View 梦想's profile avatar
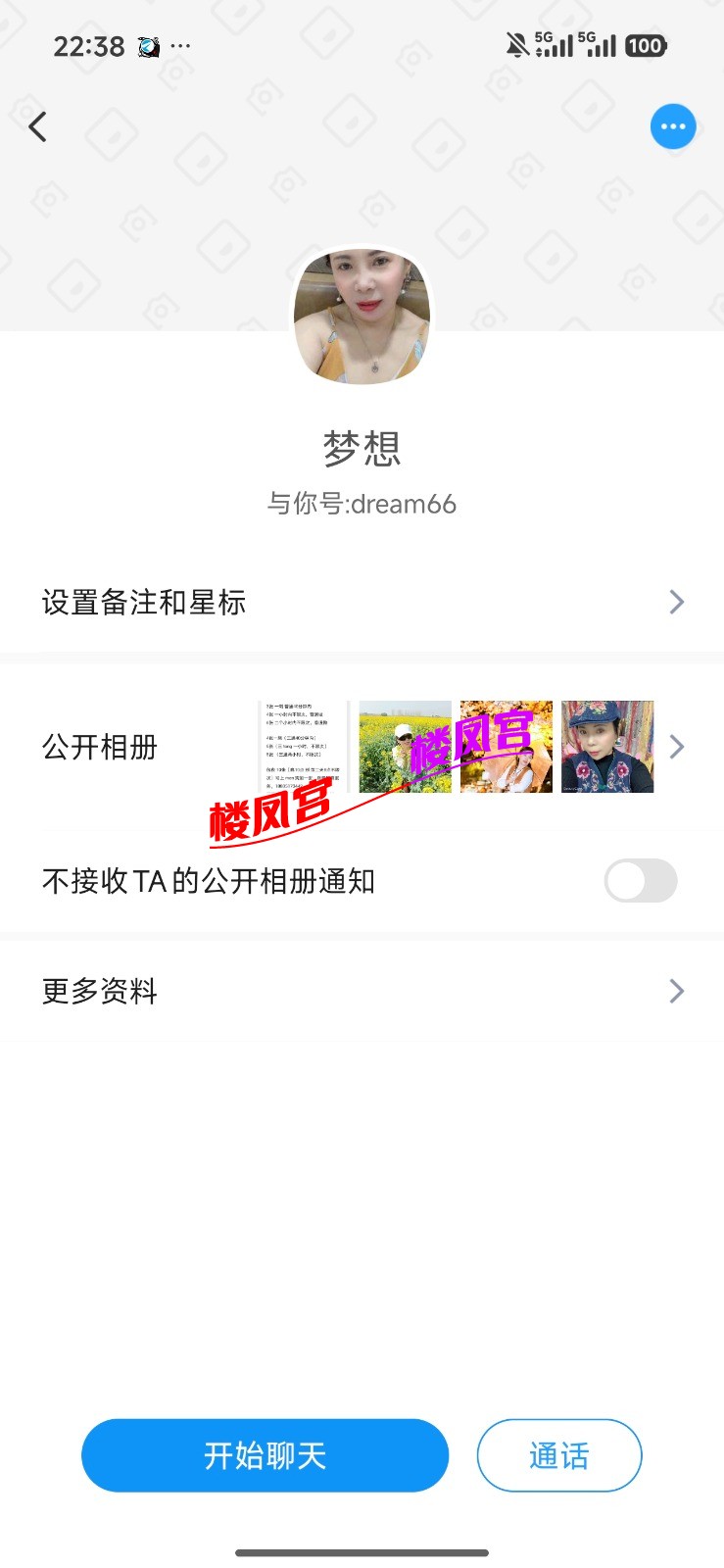The image size is (724, 1568). pyautogui.click(x=362, y=314)
